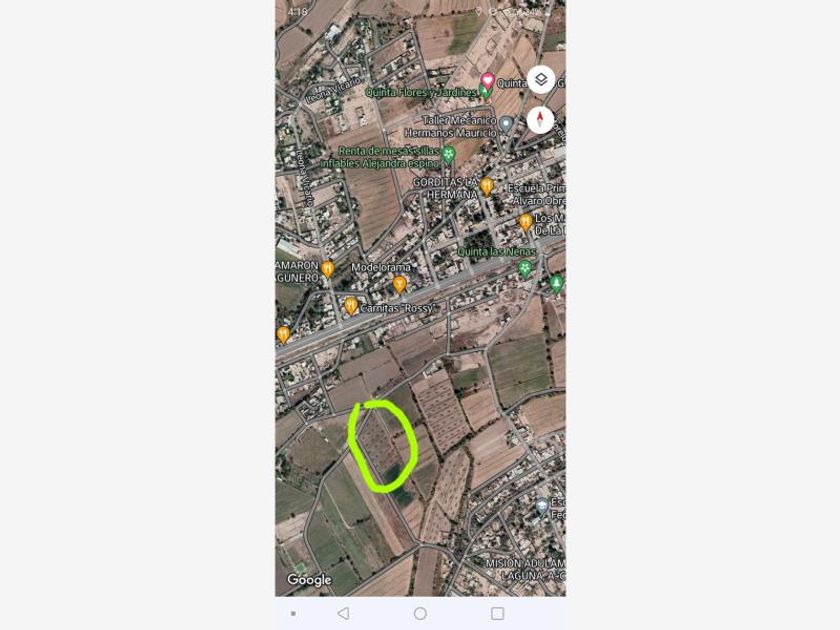Image resolution: width=840 pixels, height=630 pixels.
Task: Select the GORDITAS LA HERMANA restaurant pin
Action: pyautogui.click(x=486, y=186)
